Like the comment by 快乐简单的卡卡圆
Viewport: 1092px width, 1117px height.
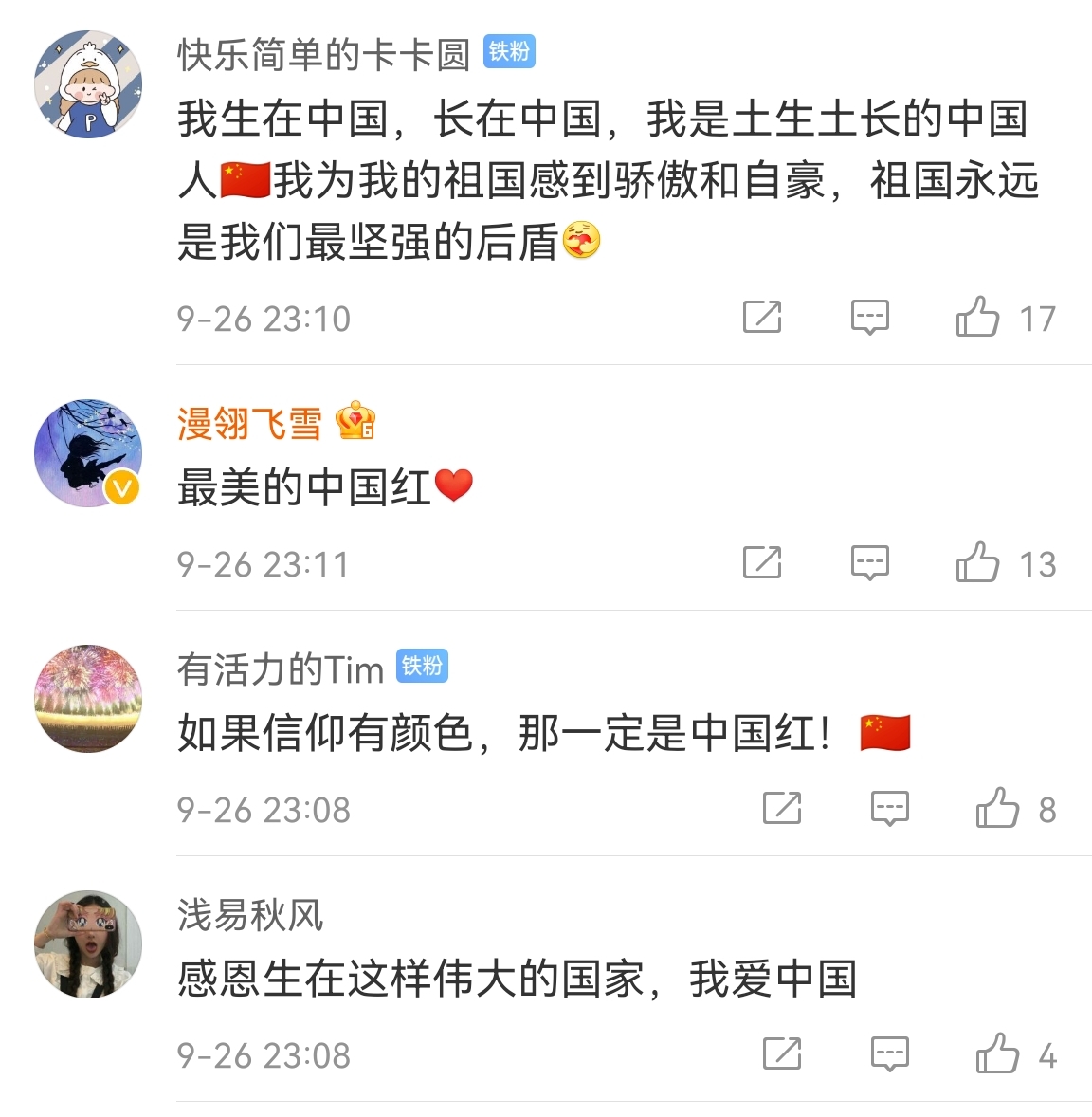[978, 318]
